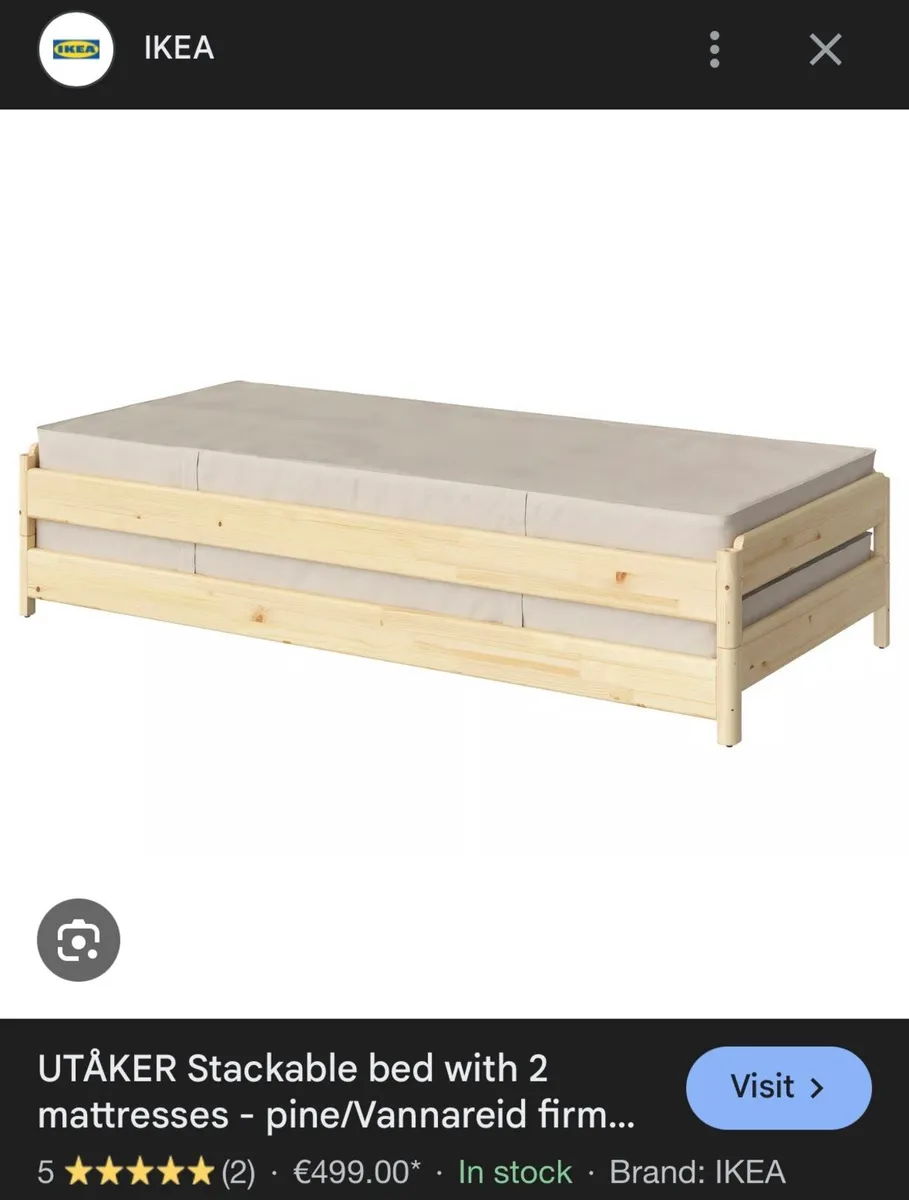This screenshot has height=1200, width=909.
Task: Click the In stock status label
Action: (516, 1170)
